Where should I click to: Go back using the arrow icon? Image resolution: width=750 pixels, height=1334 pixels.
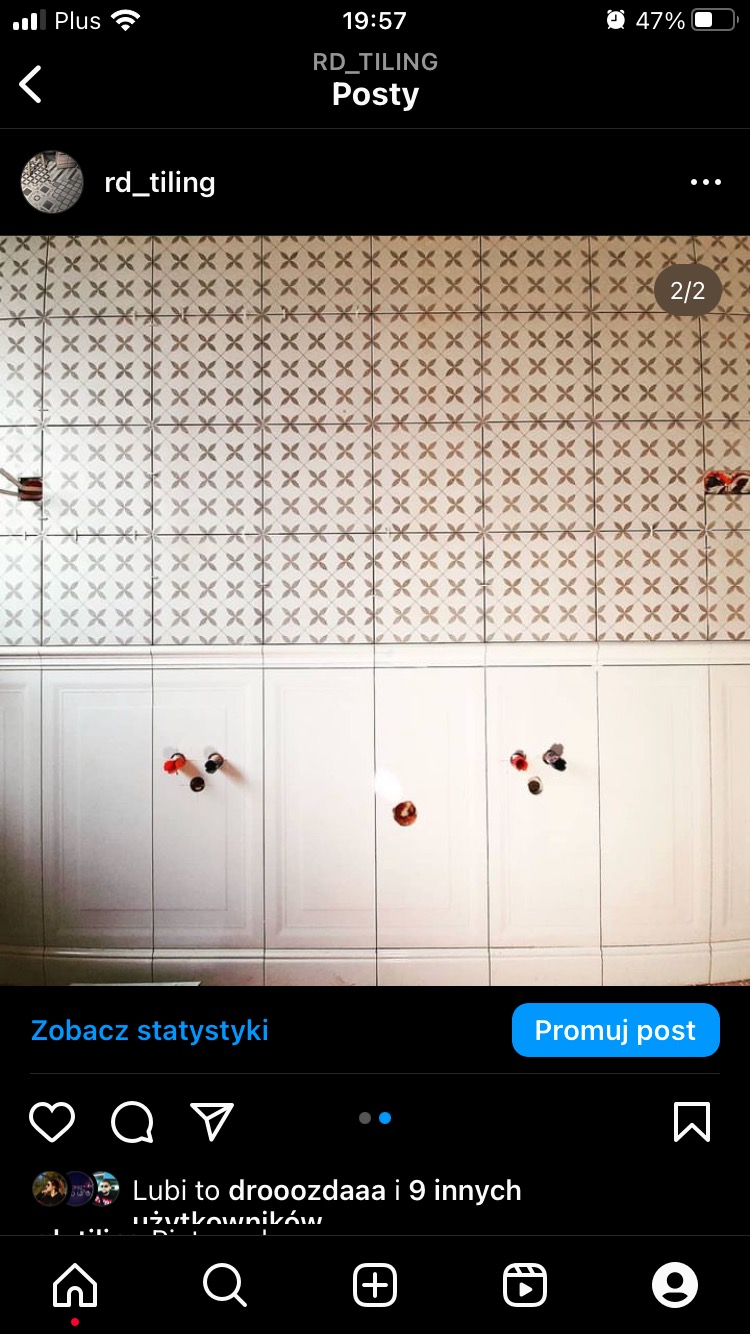pos(30,84)
